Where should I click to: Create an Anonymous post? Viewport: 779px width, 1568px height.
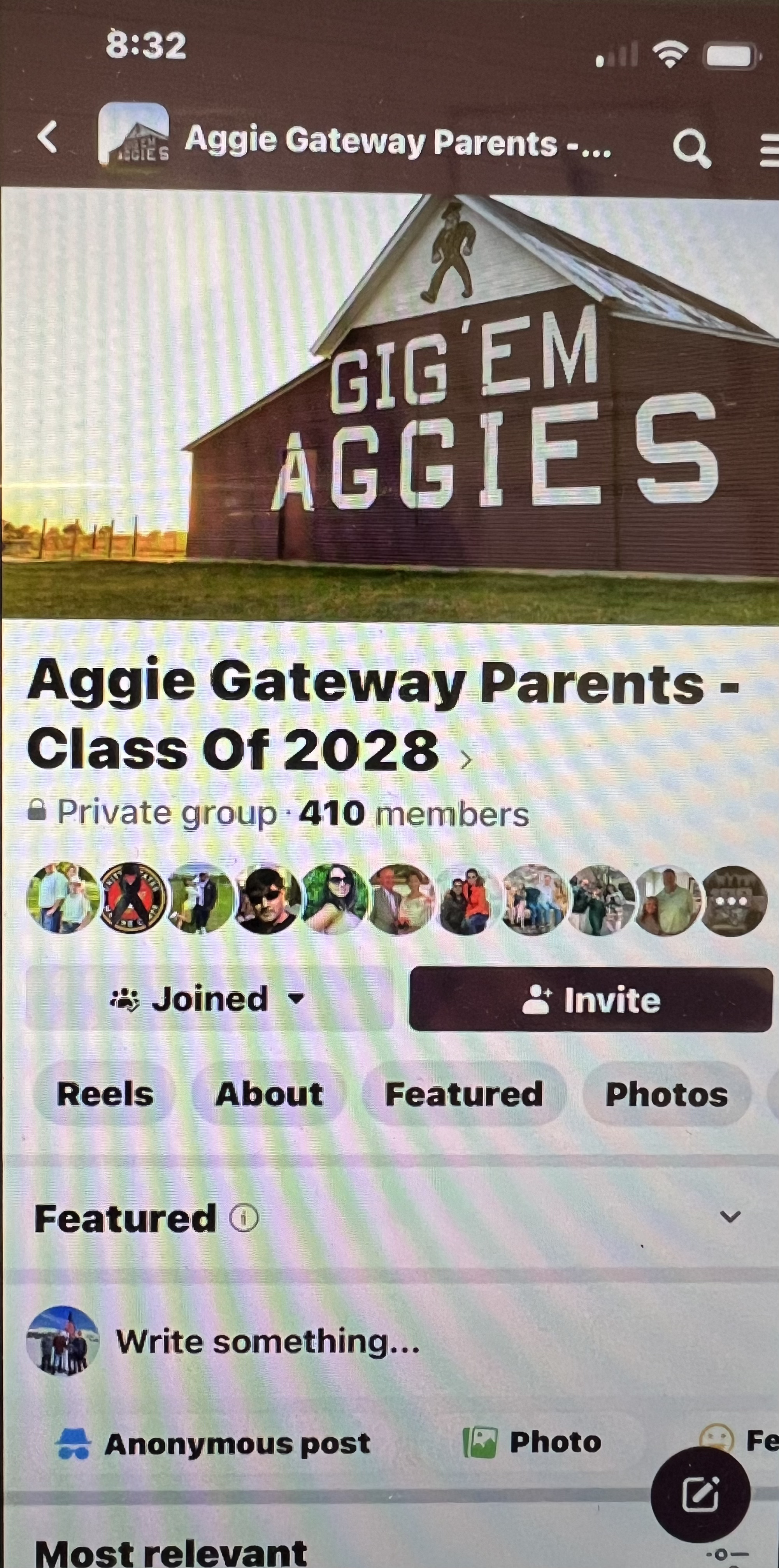point(213,1443)
